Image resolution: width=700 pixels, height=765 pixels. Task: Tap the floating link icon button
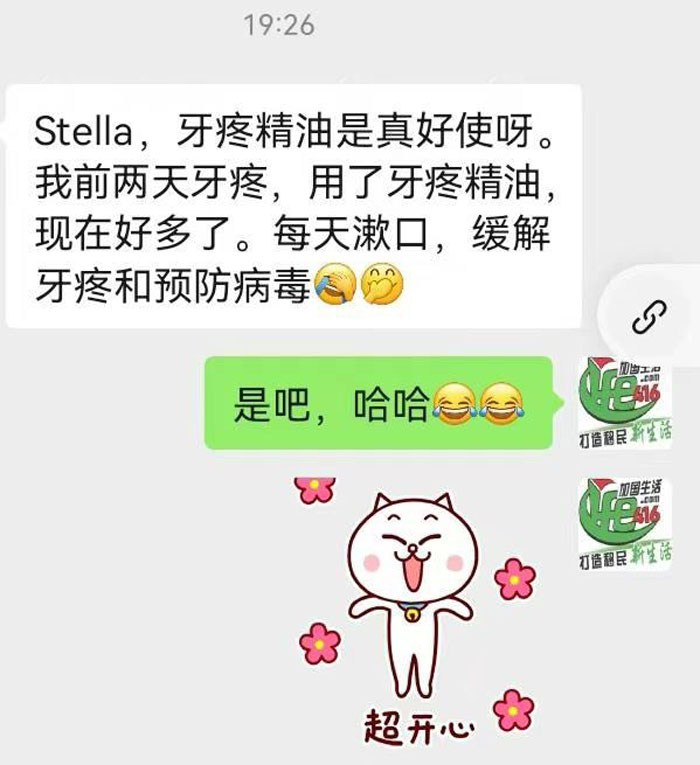[x=644, y=318]
